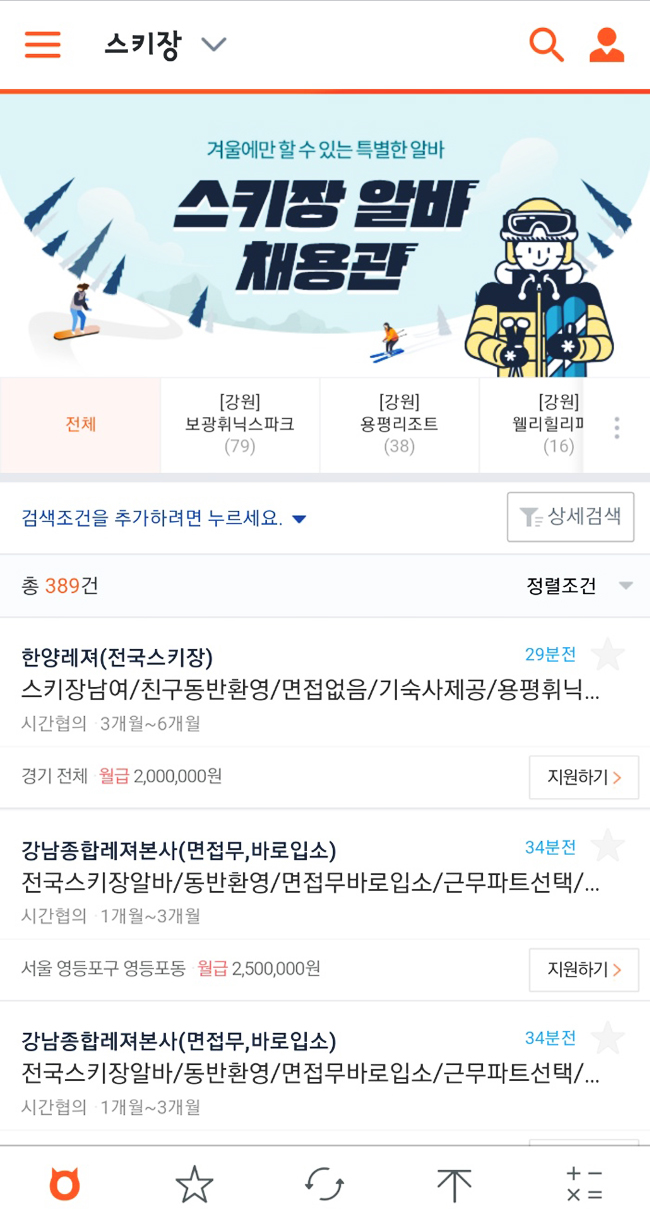650x1220 pixels.
Task: Jump to top with the up-arrow icon
Action: coord(454,1185)
